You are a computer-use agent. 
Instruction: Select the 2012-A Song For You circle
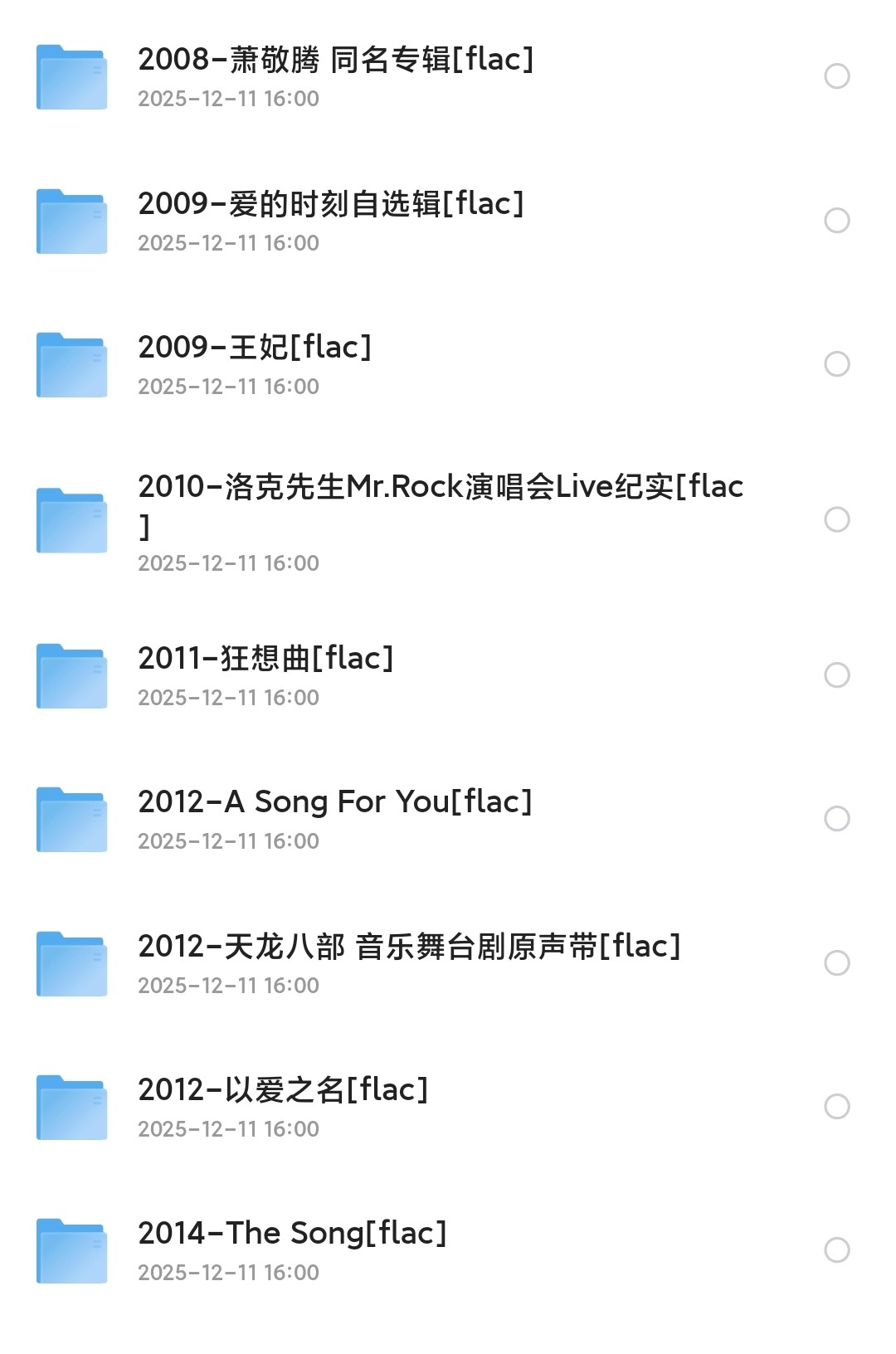(x=837, y=819)
